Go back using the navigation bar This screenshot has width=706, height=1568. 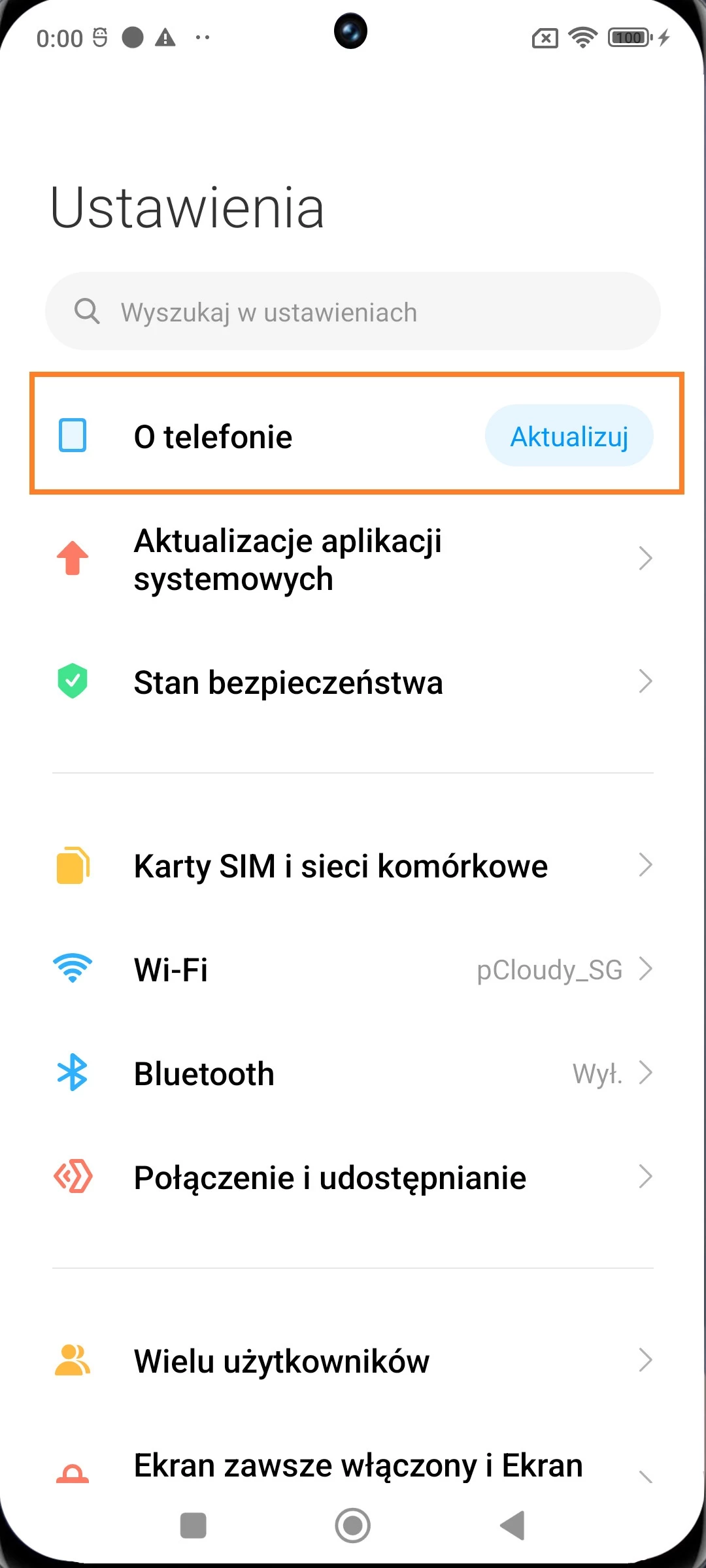[513, 1526]
